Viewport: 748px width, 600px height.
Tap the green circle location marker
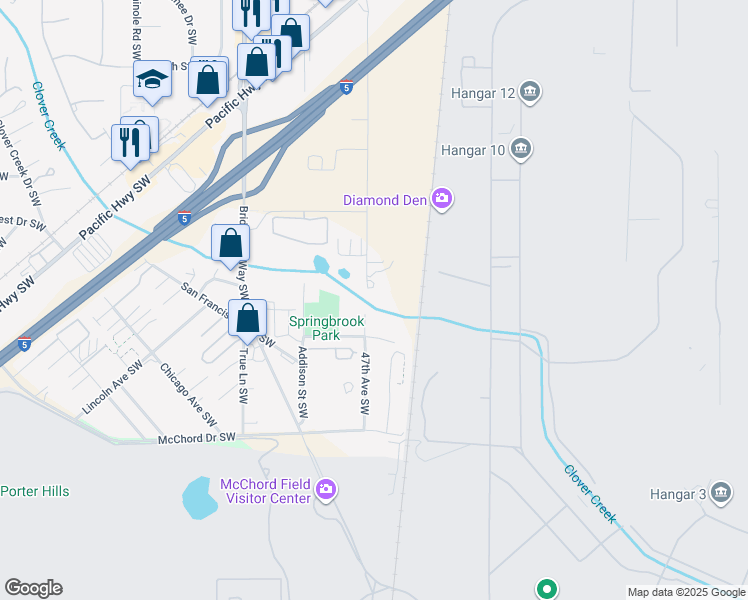(546, 589)
